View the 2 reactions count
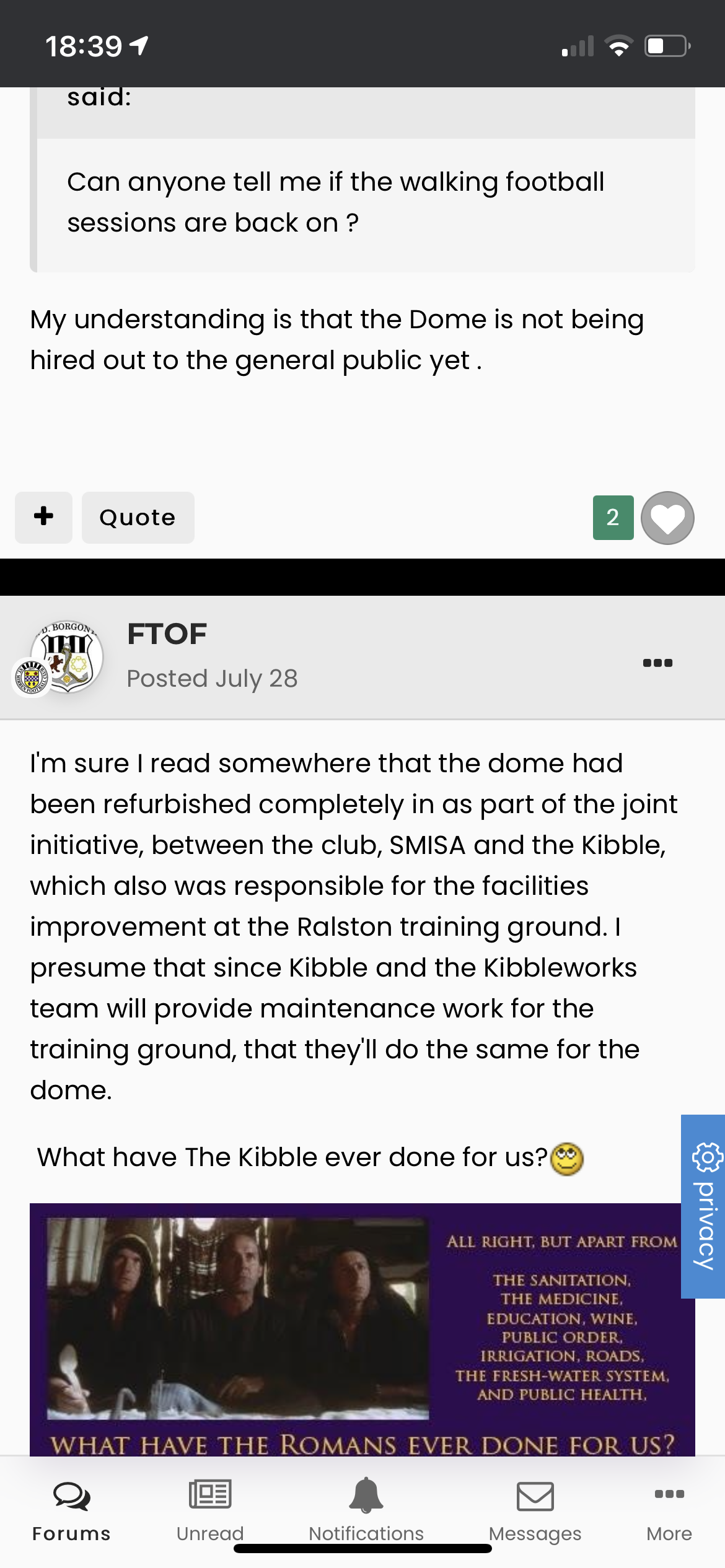725x1568 pixels. (613, 517)
